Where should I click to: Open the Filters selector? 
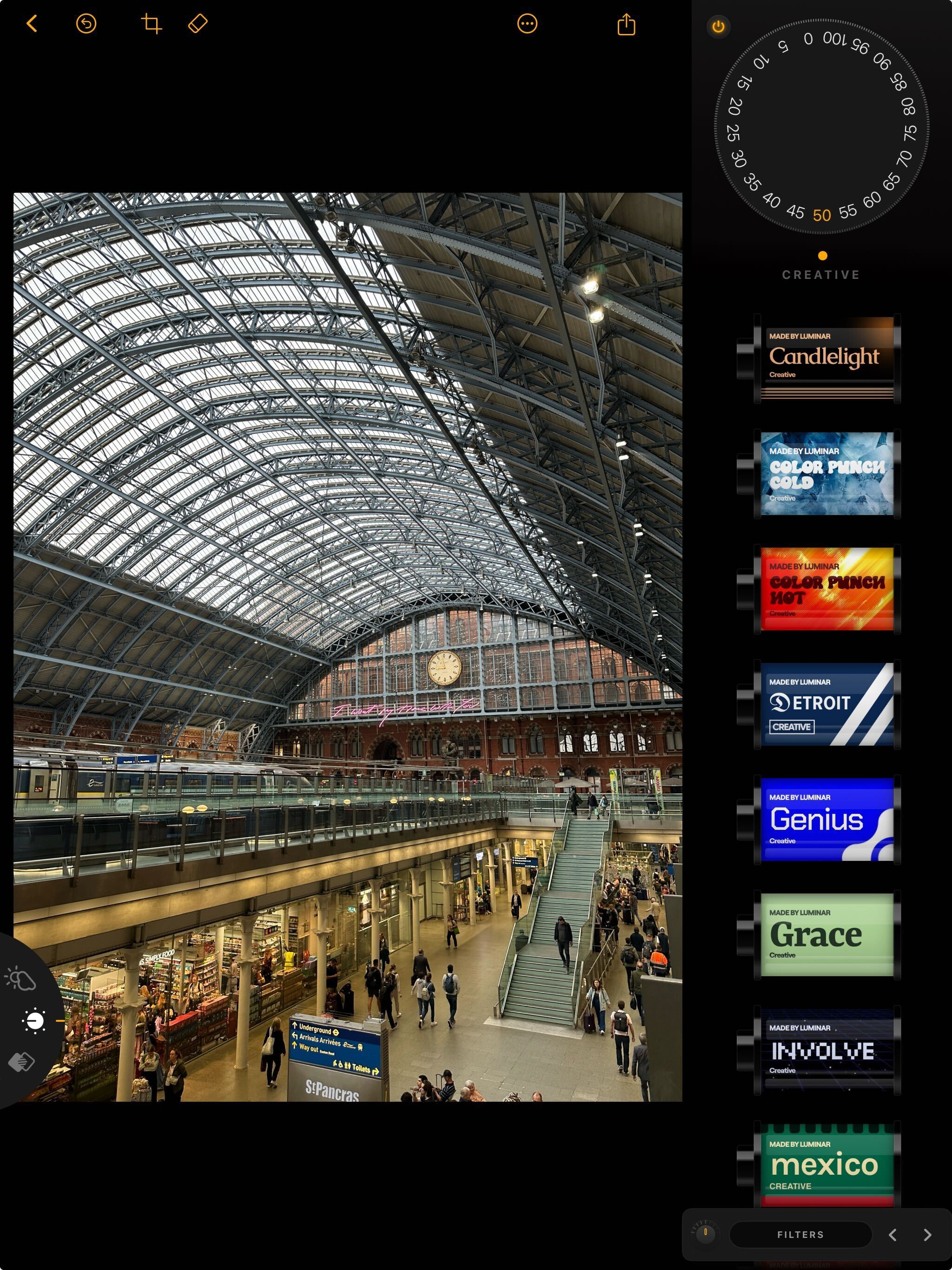[x=800, y=1234]
